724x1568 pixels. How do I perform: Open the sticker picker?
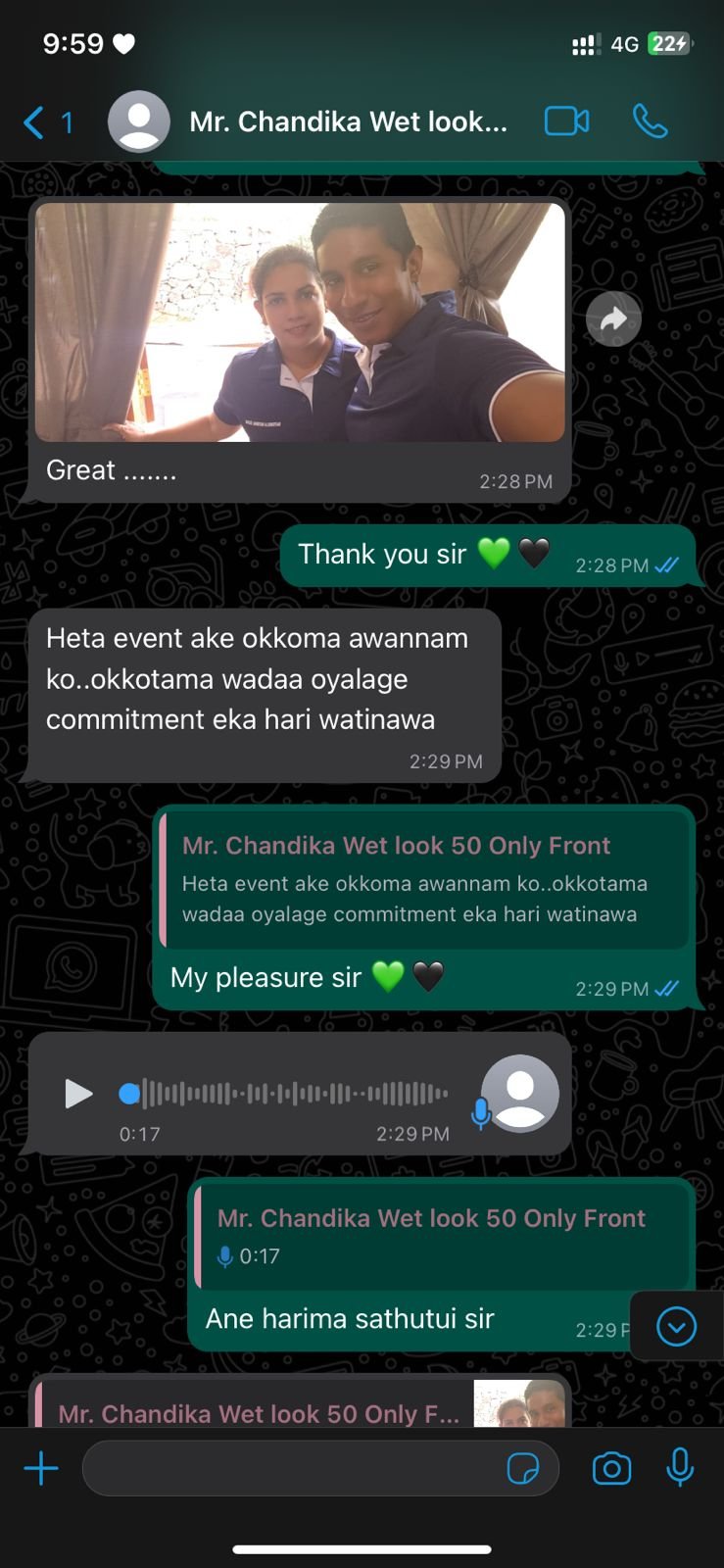pyautogui.click(x=522, y=1468)
